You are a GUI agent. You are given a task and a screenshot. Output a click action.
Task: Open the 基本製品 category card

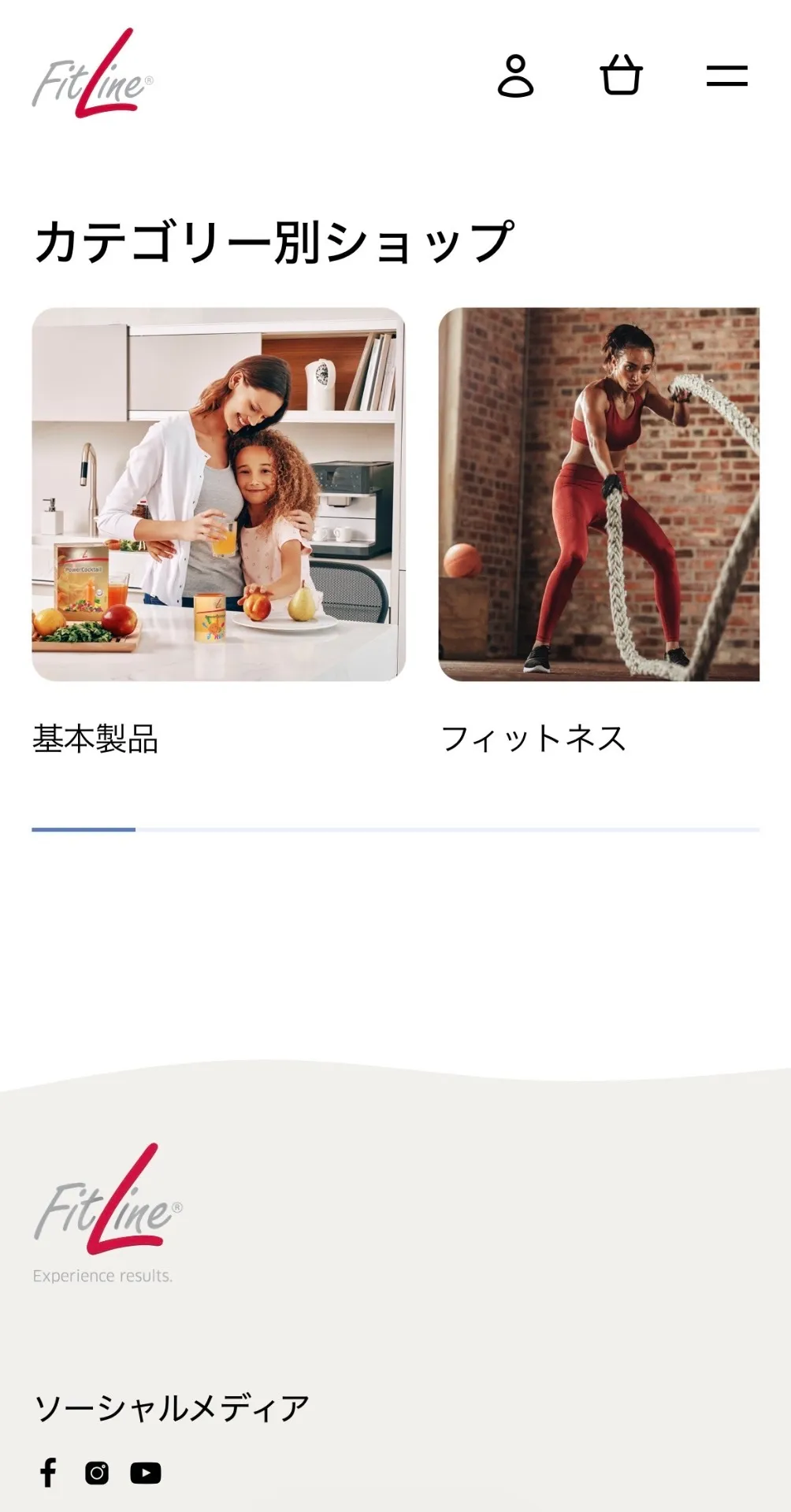[x=218, y=495]
